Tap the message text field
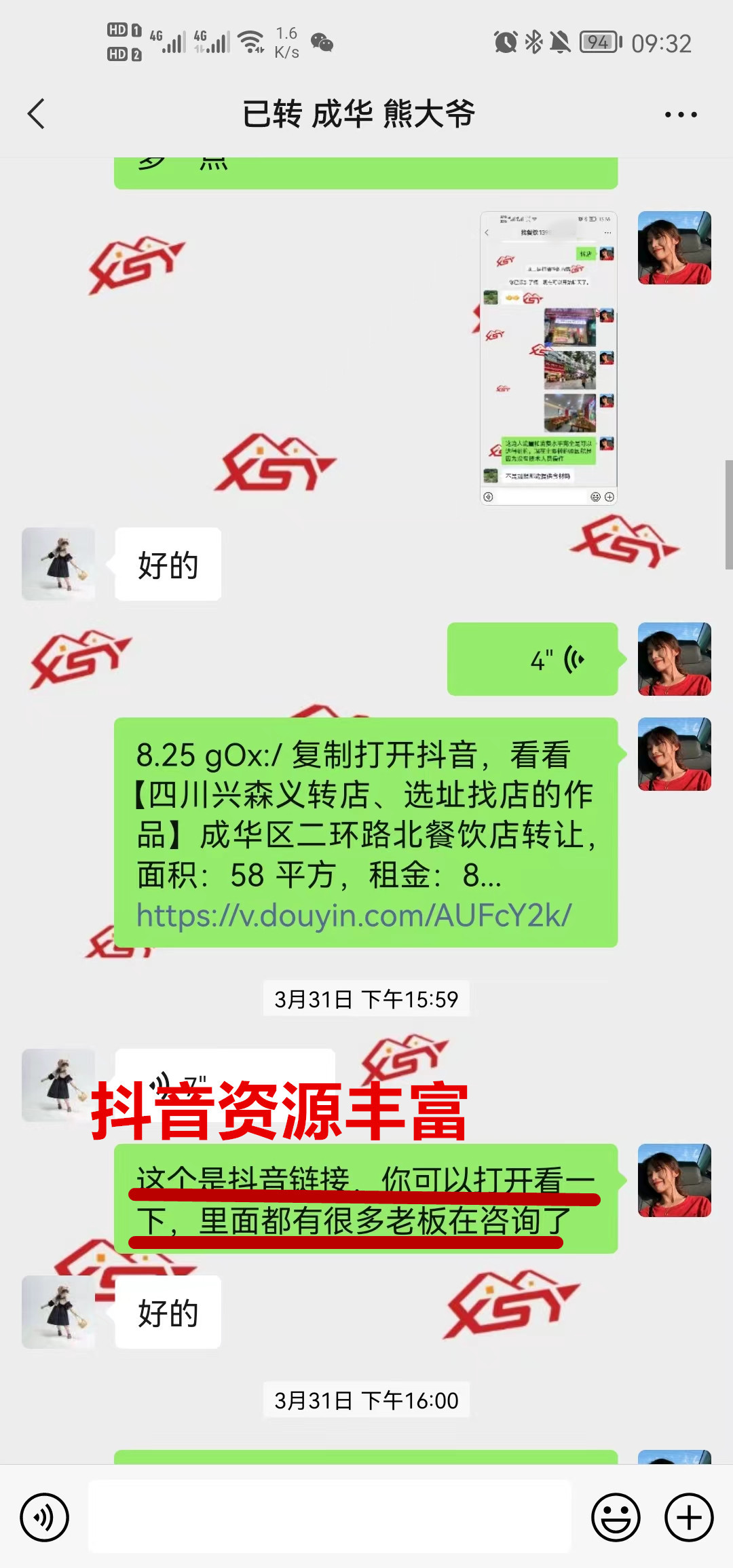Screen dimensions: 733x1568 [330, 1516]
